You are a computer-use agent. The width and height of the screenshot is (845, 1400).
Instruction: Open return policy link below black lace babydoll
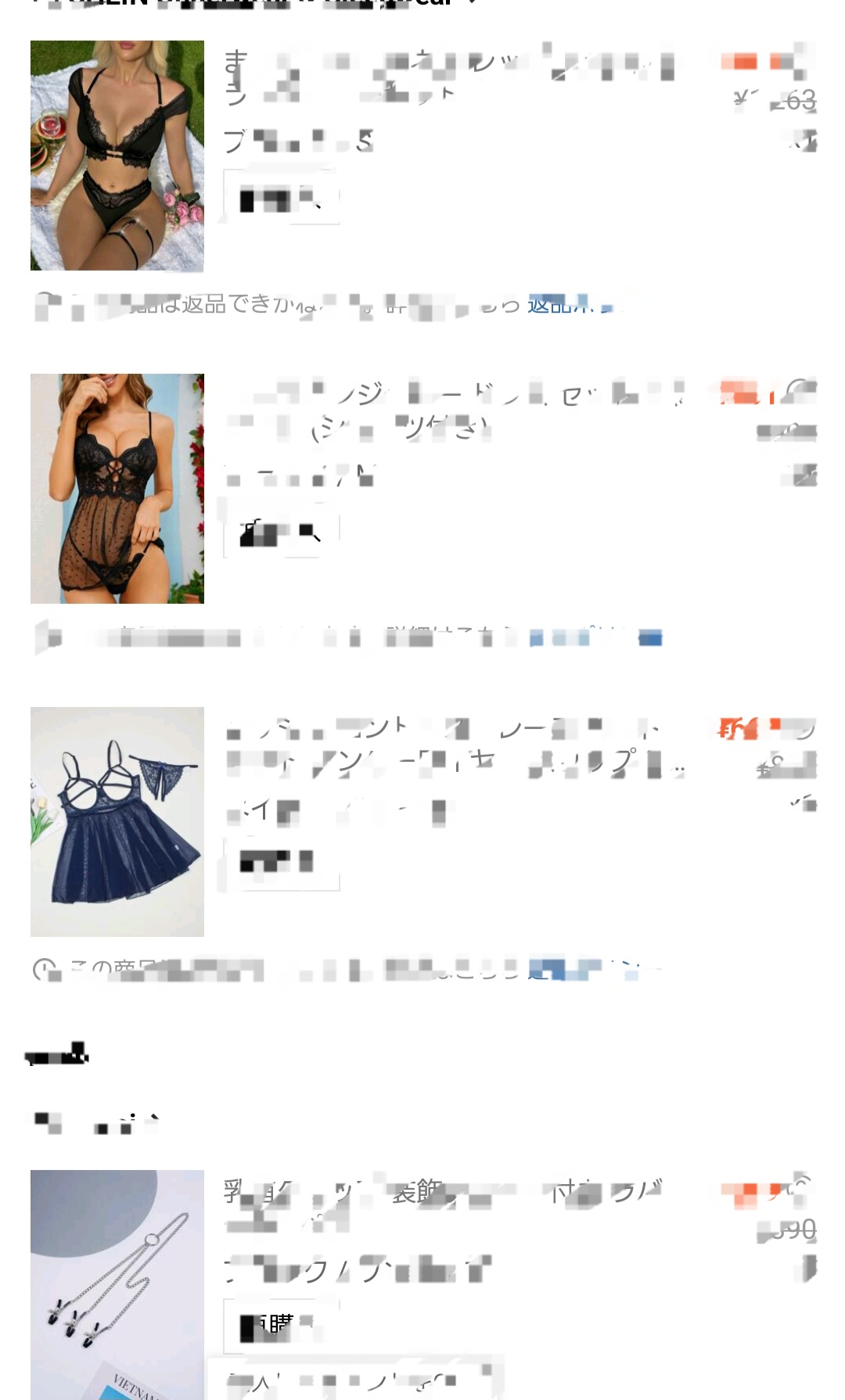tap(595, 638)
